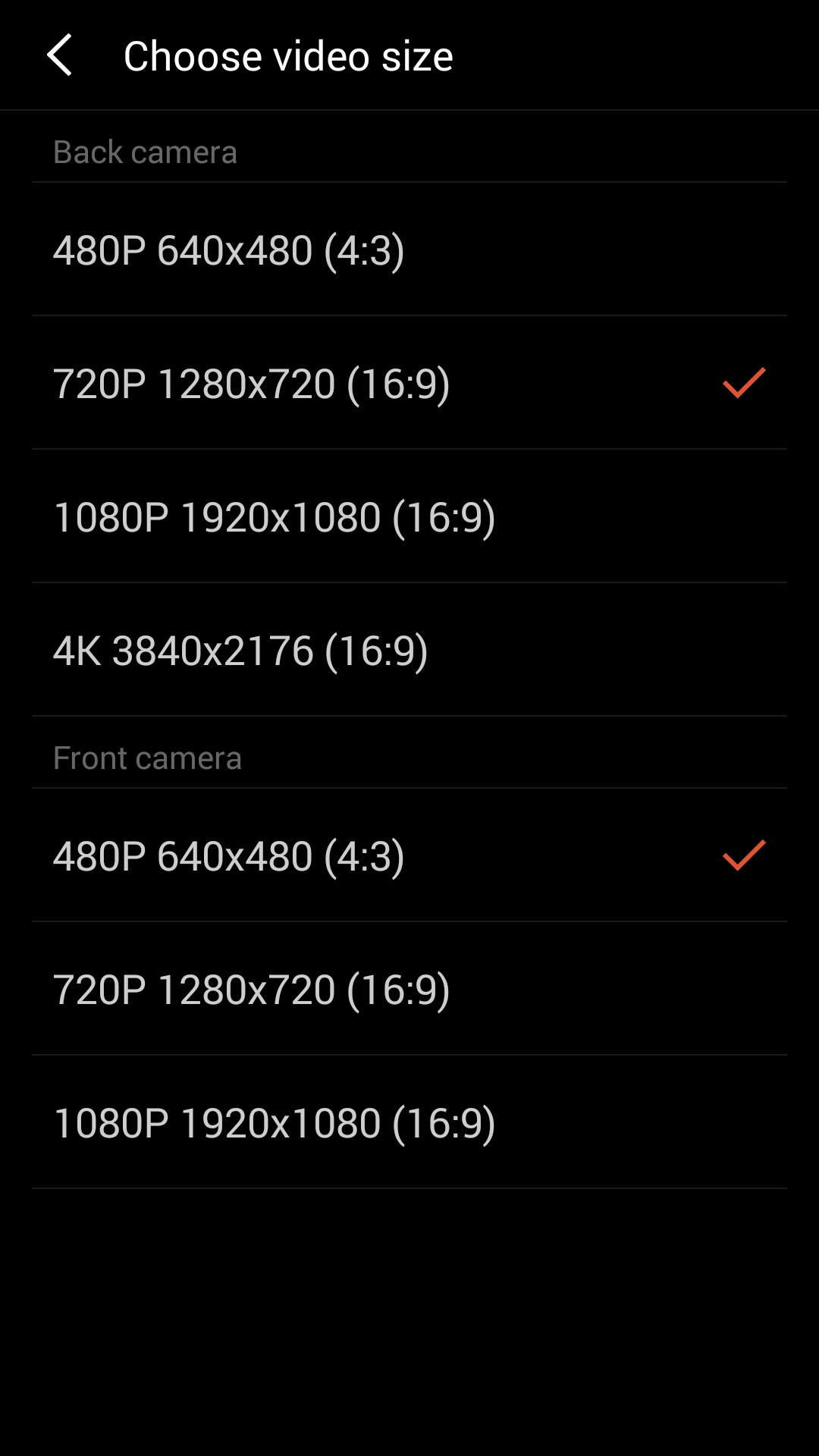
Task: Set back camera to 1080P 1920x1080
Action: point(275,517)
